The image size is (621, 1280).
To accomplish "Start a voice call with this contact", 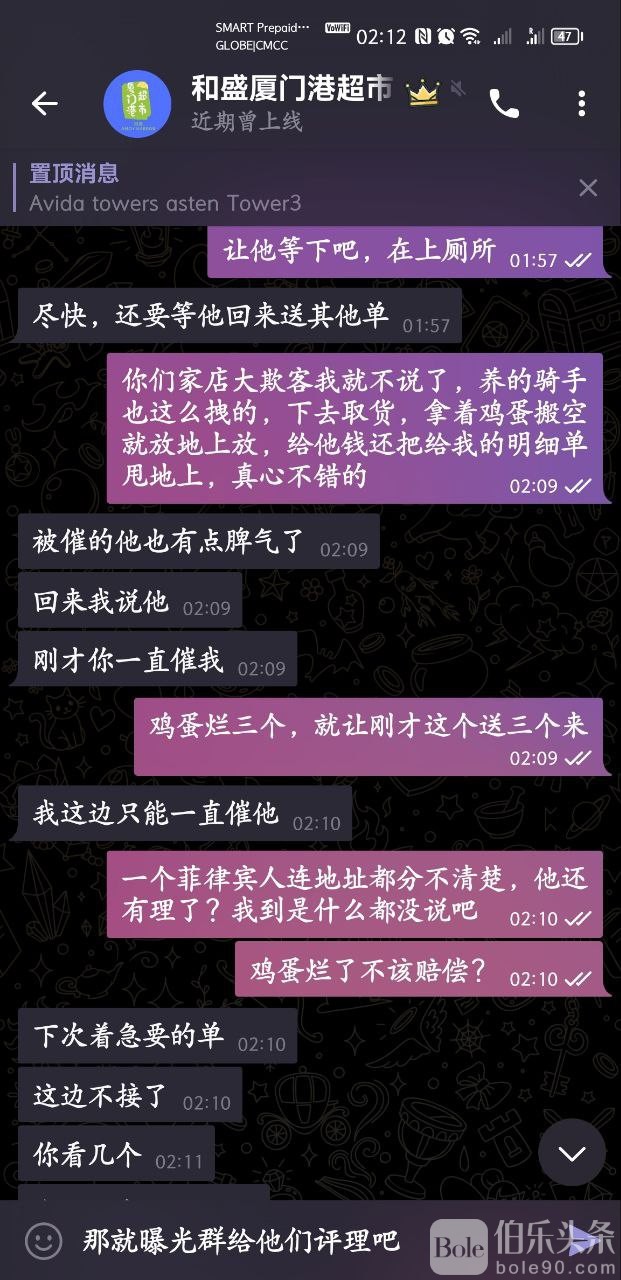I will tap(504, 103).
